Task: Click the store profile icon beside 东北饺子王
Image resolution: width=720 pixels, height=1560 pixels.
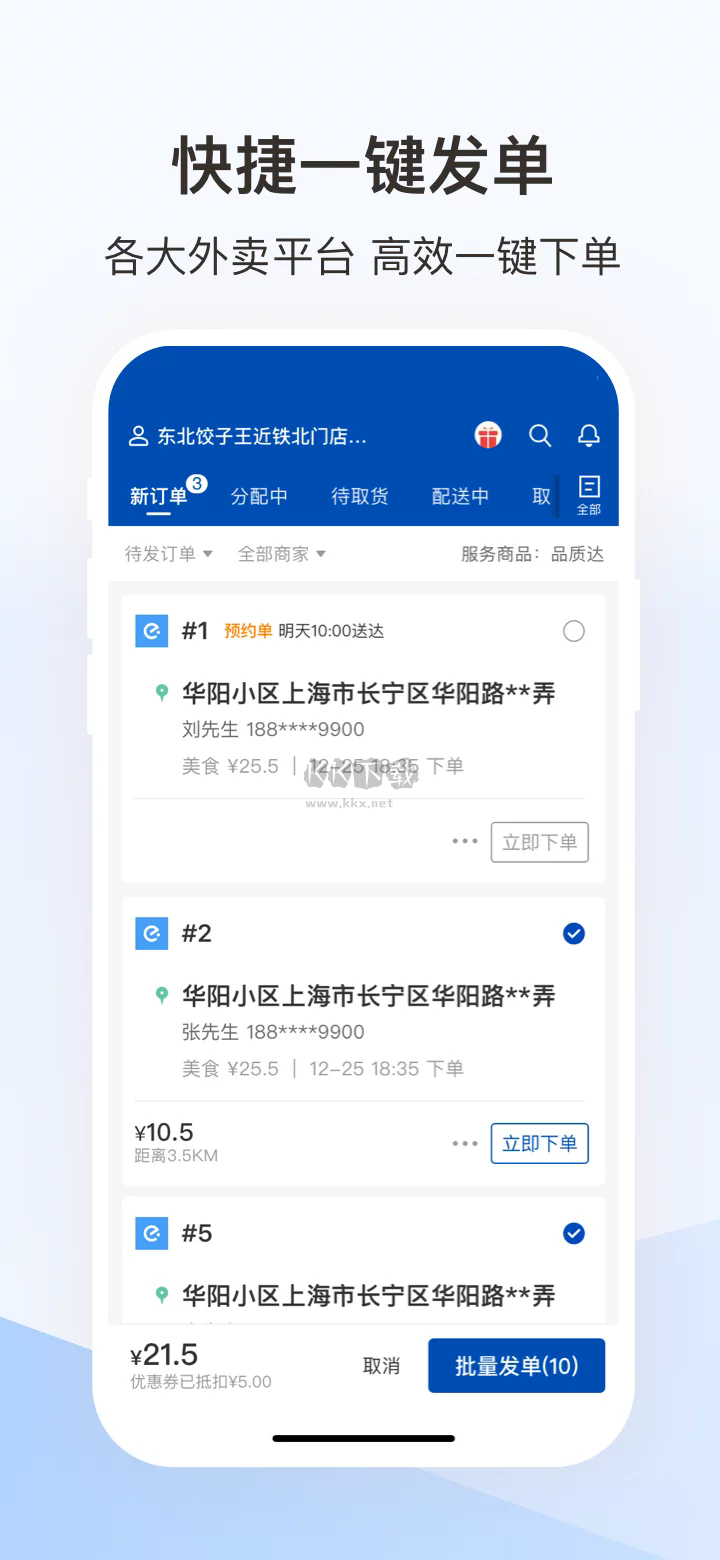Action: 137,436
